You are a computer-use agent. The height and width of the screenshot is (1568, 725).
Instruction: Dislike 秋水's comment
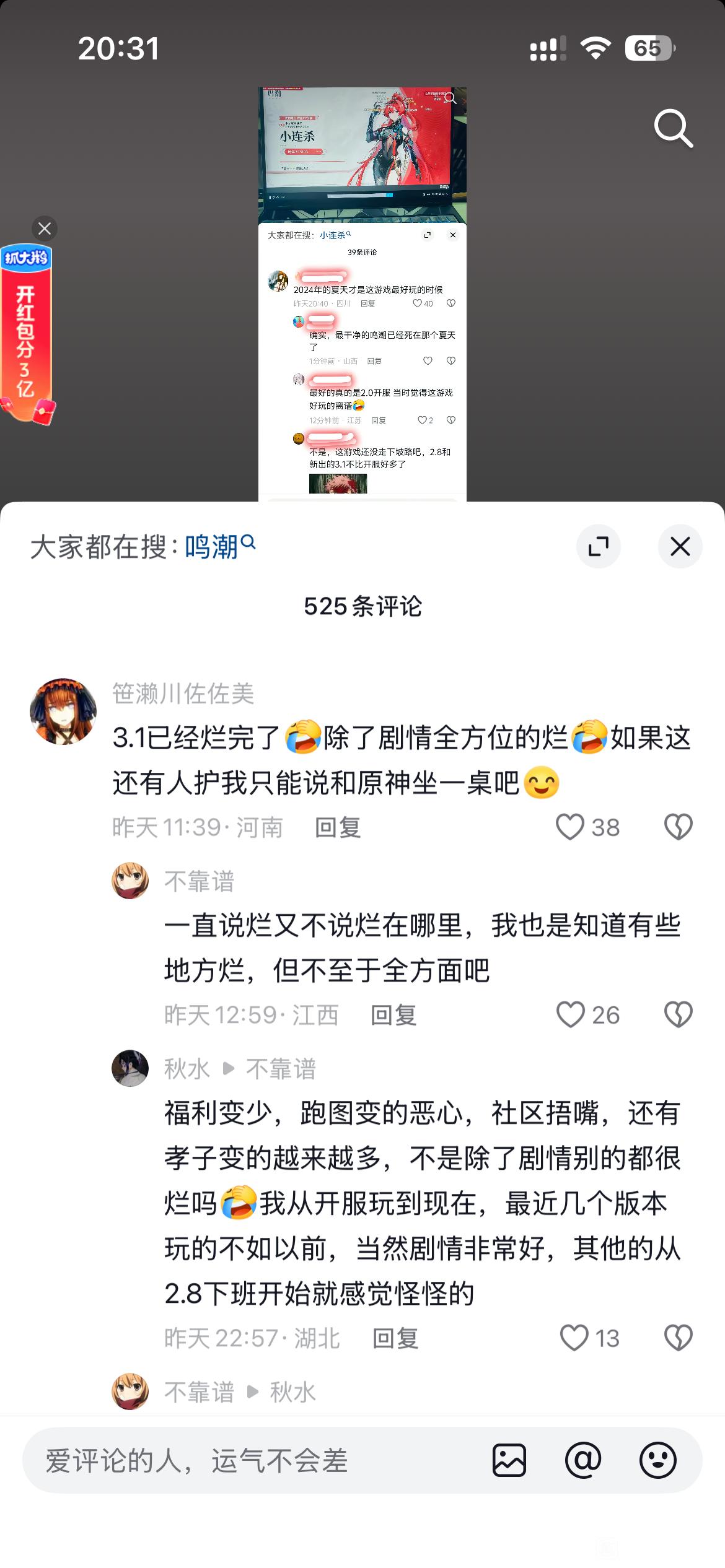678,1338
